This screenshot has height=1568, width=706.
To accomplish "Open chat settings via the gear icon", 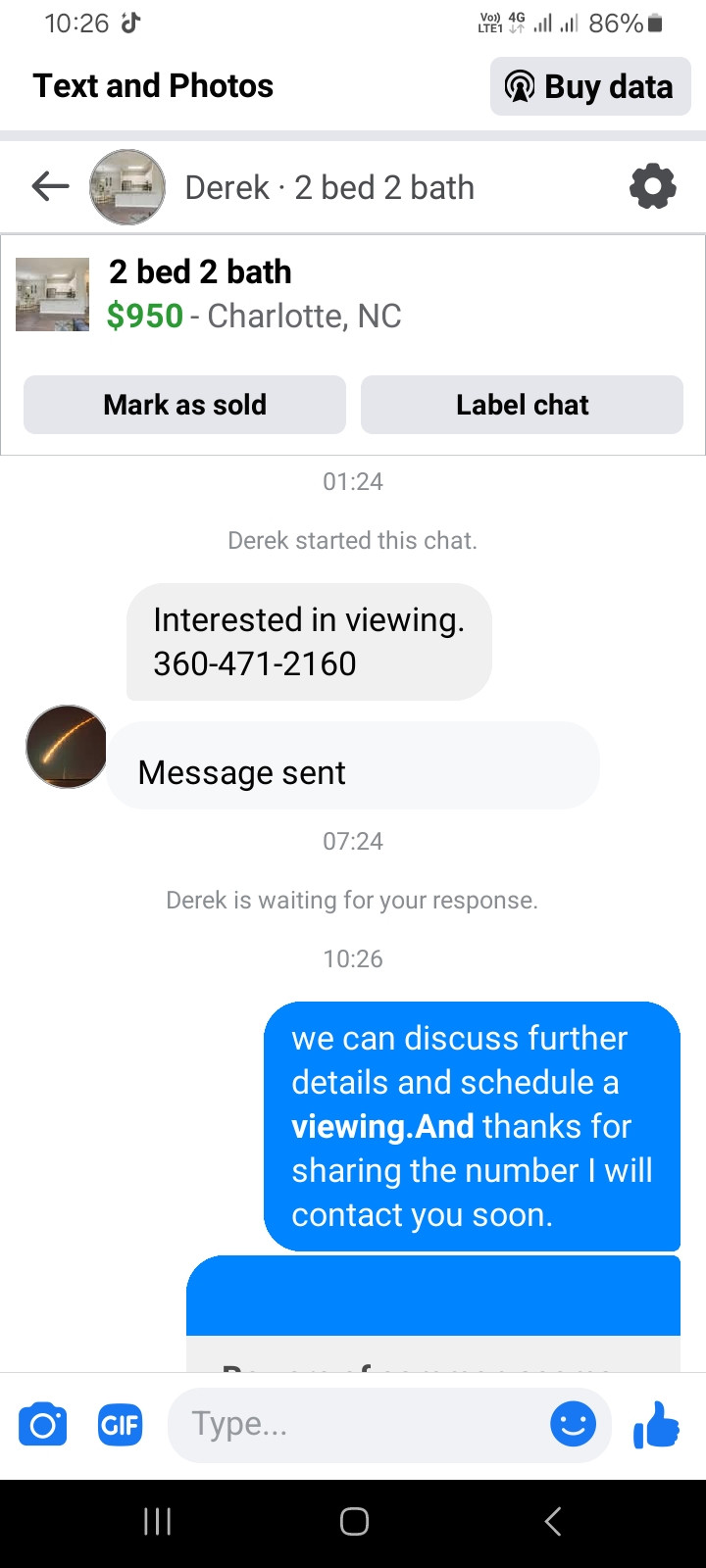I will (x=652, y=186).
